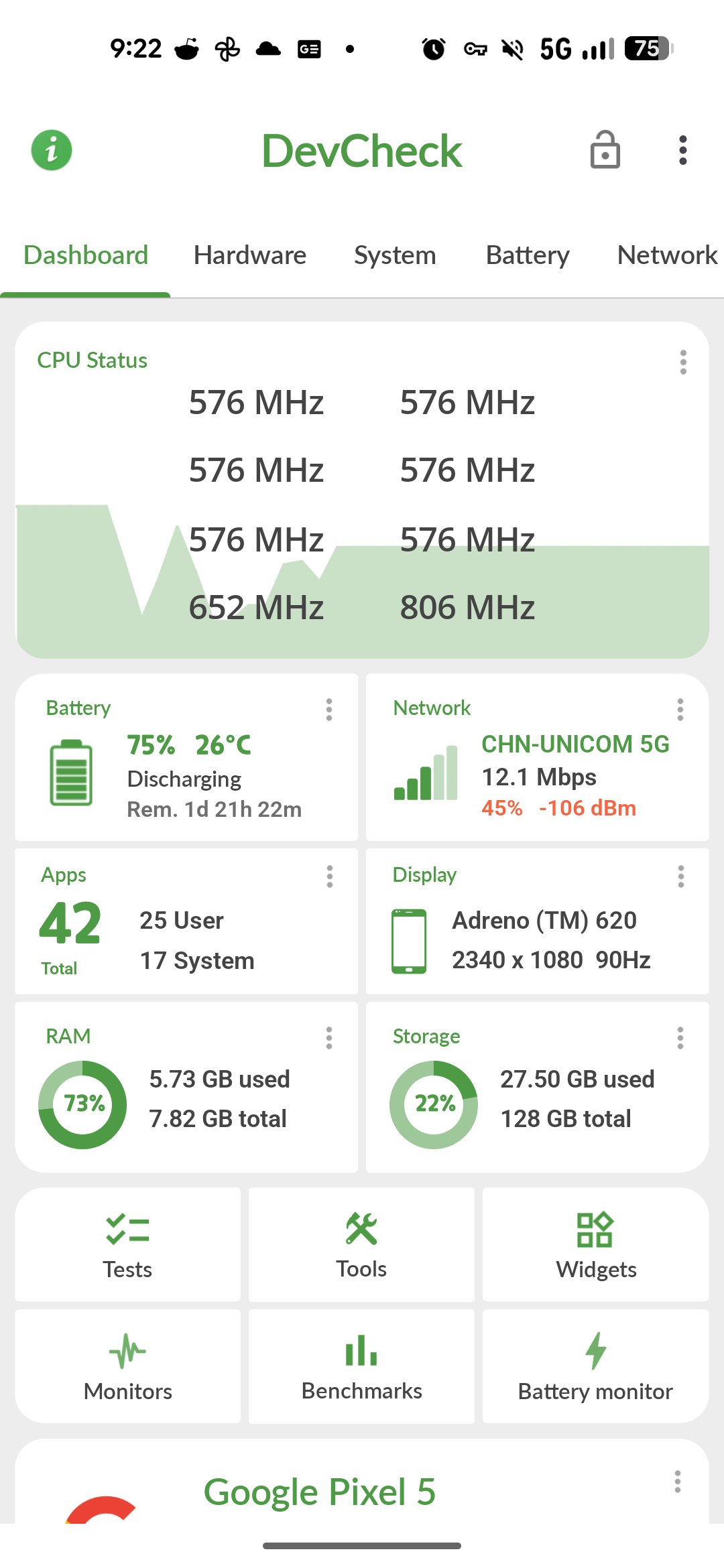The height and width of the screenshot is (1568, 724).
Task: Open the Battery card options menu
Action: (x=329, y=710)
